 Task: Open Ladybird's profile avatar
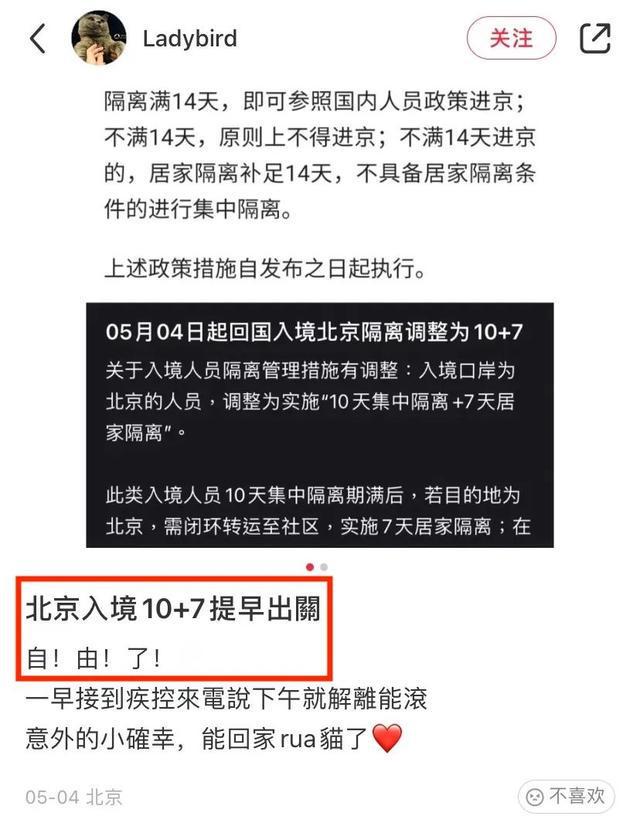point(99,40)
